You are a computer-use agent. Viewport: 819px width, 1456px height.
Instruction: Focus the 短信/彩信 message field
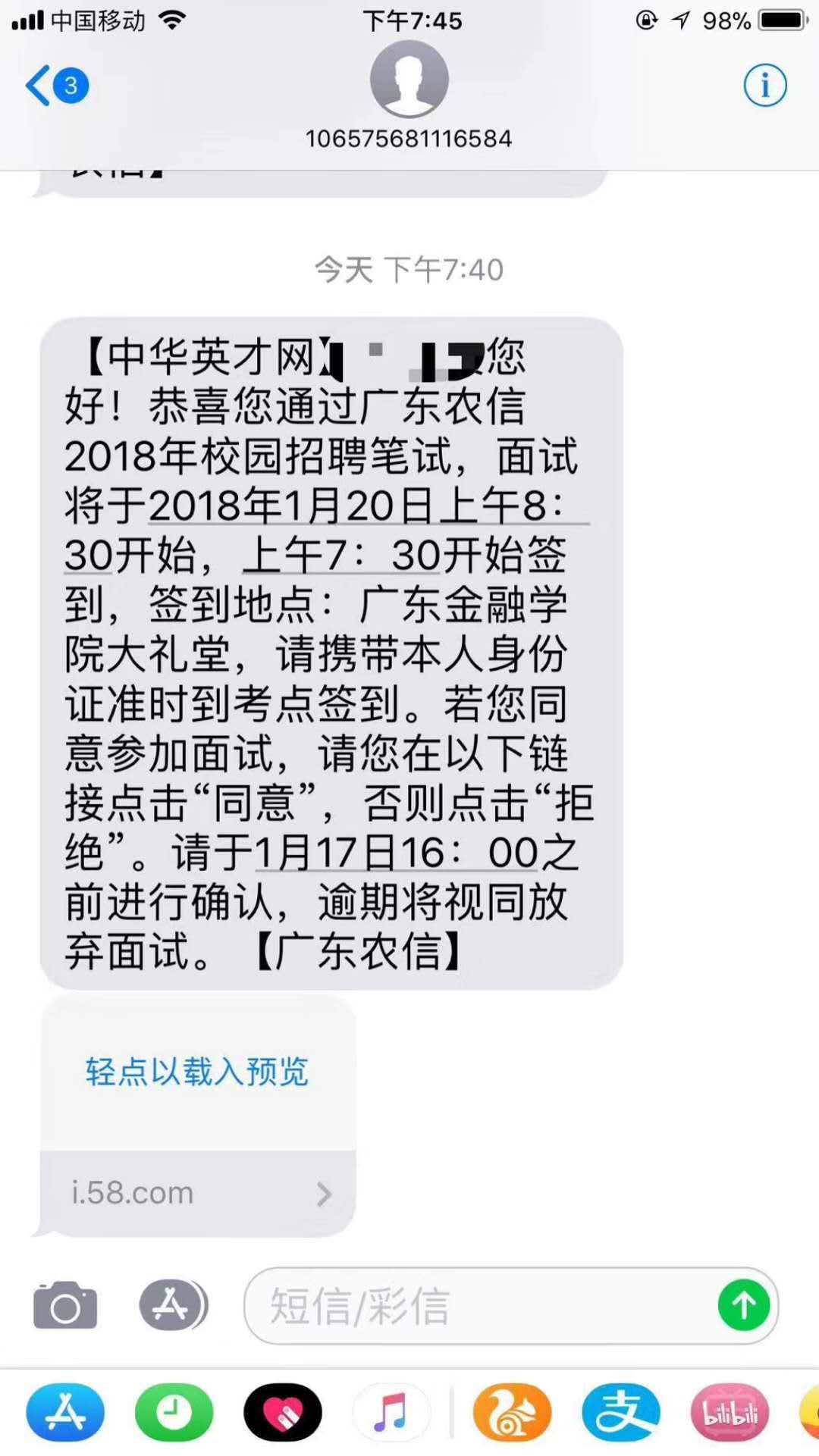tap(478, 1305)
